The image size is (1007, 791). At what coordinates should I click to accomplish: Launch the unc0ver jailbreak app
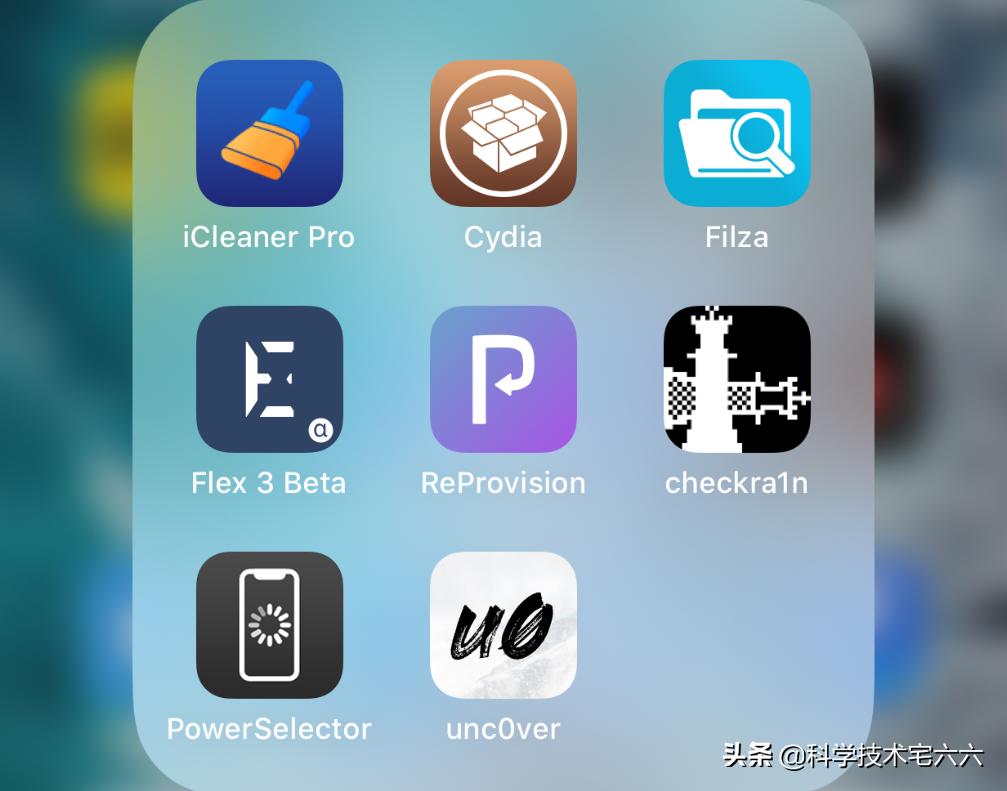503,625
